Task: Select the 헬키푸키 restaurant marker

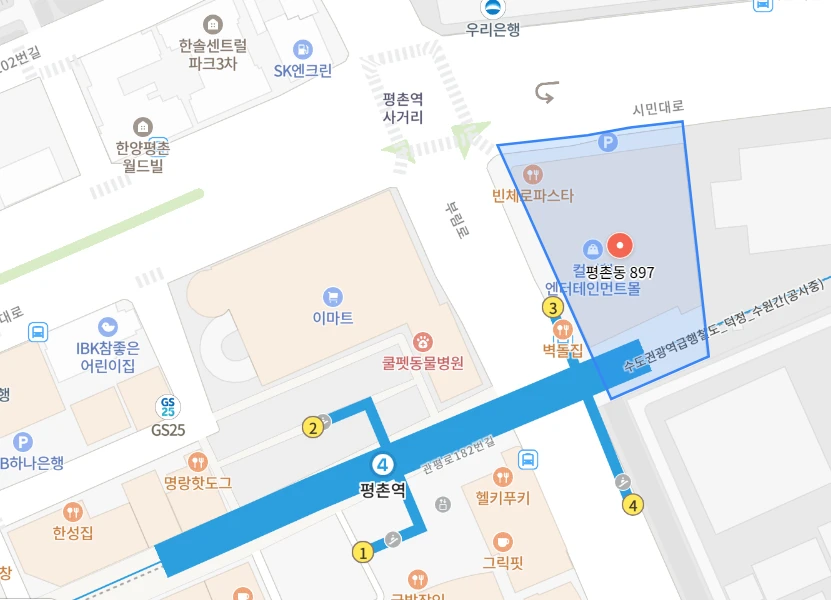Action: (x=502, y=477)
